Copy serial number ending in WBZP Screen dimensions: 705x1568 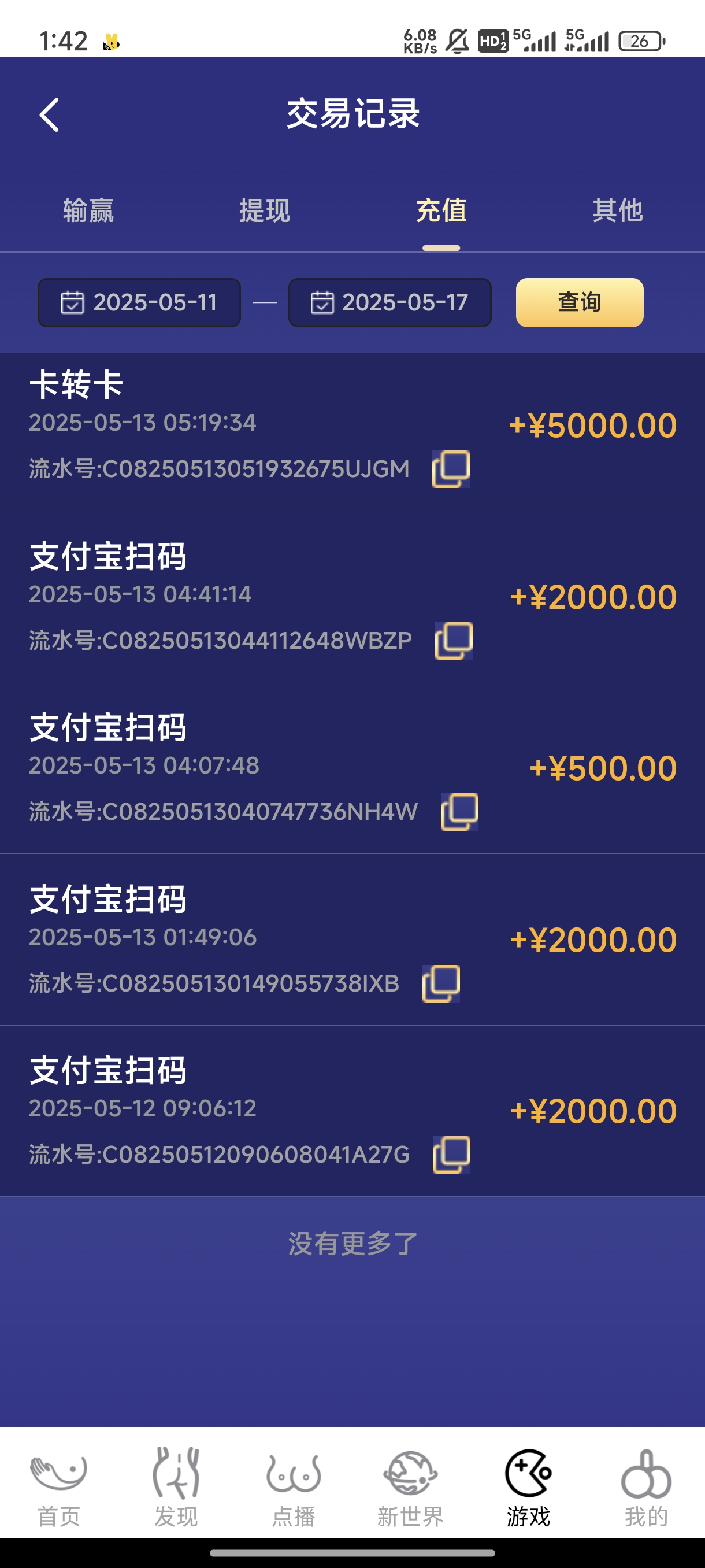pos(454,641)
